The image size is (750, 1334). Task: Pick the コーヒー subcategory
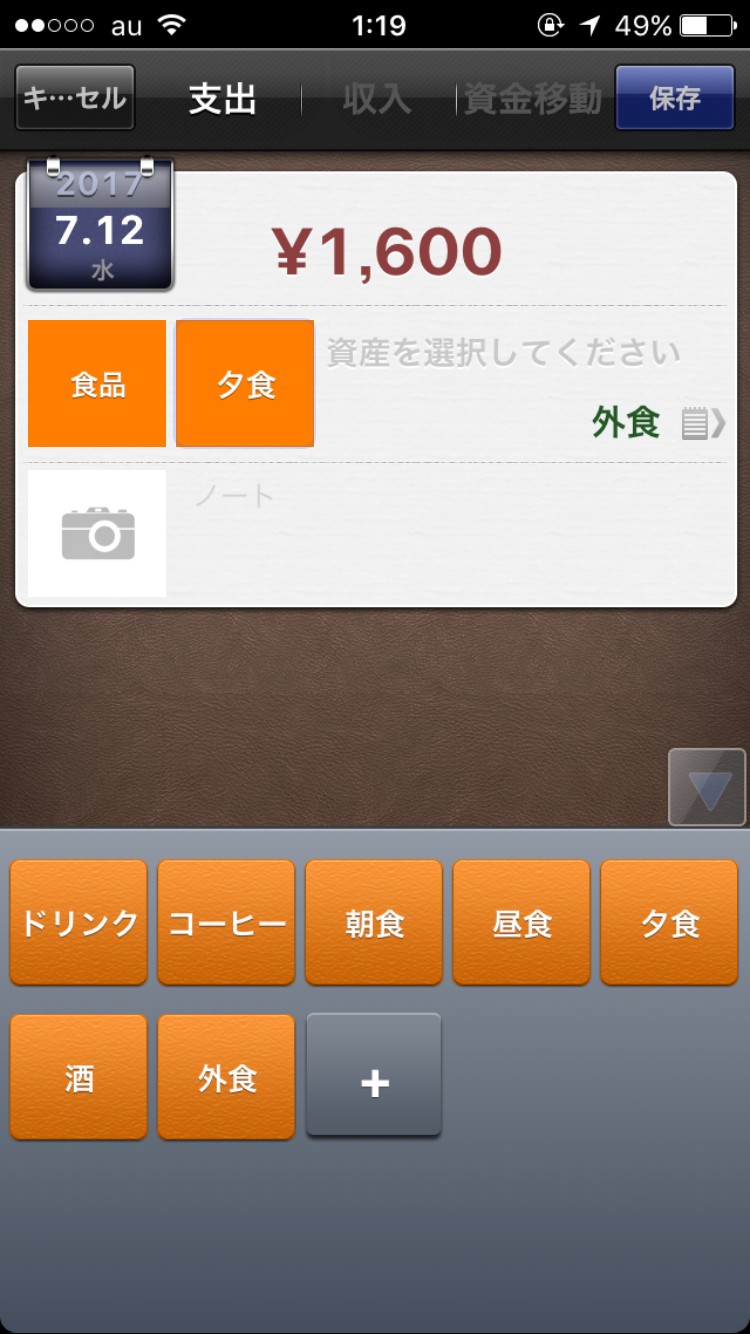(x=226, y=922)
